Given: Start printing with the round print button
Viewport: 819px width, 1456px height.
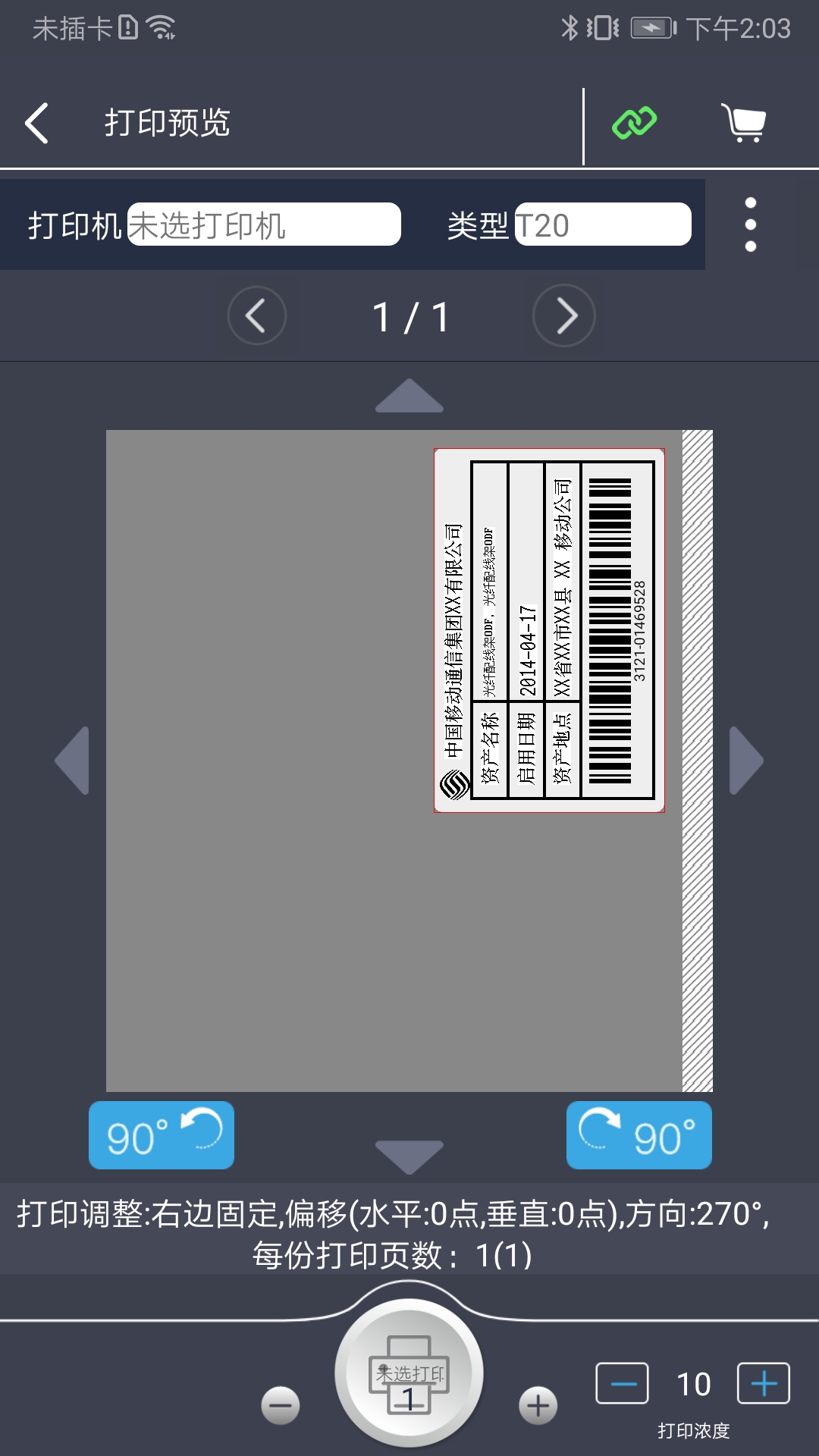Looking at the screenshot, I should point(409,1374).
